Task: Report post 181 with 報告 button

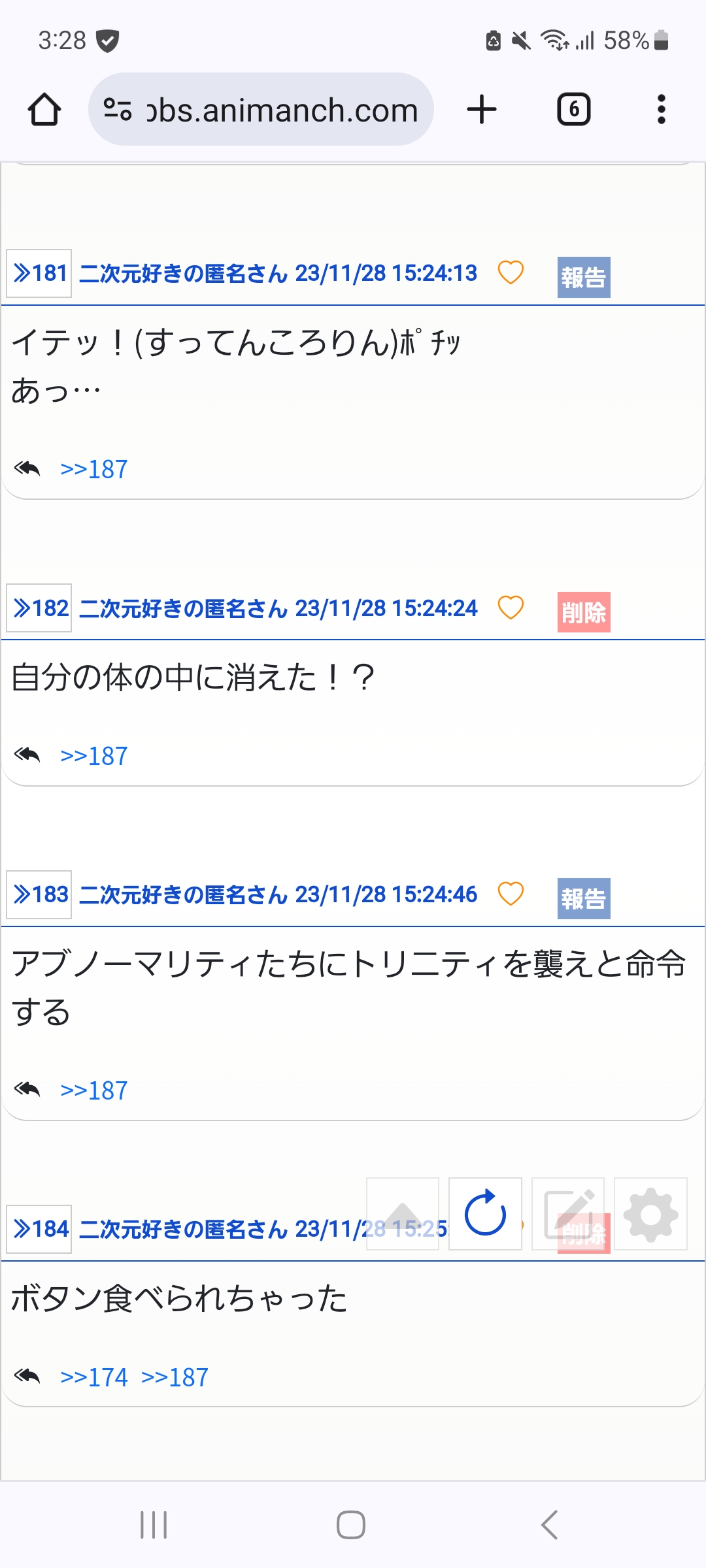Action: coord(584,277)
